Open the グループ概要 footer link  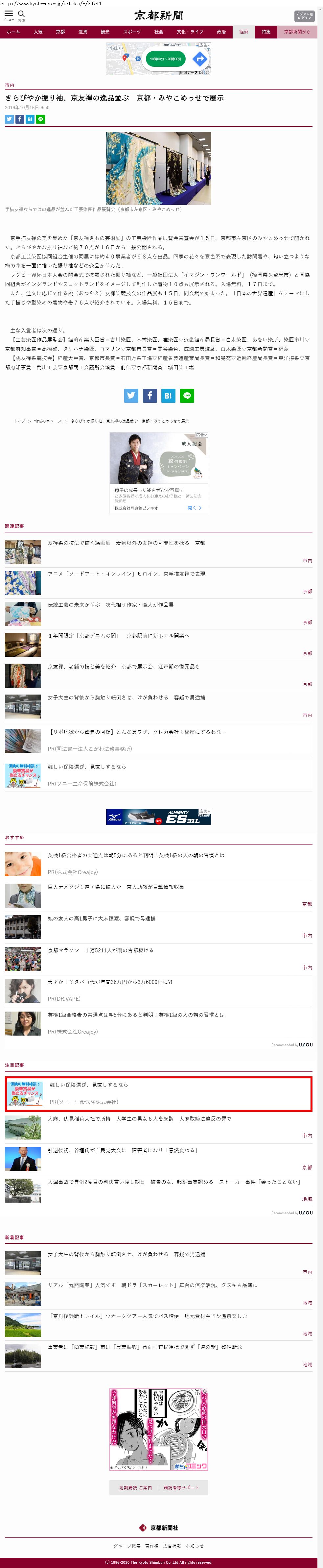(127, 1546)
